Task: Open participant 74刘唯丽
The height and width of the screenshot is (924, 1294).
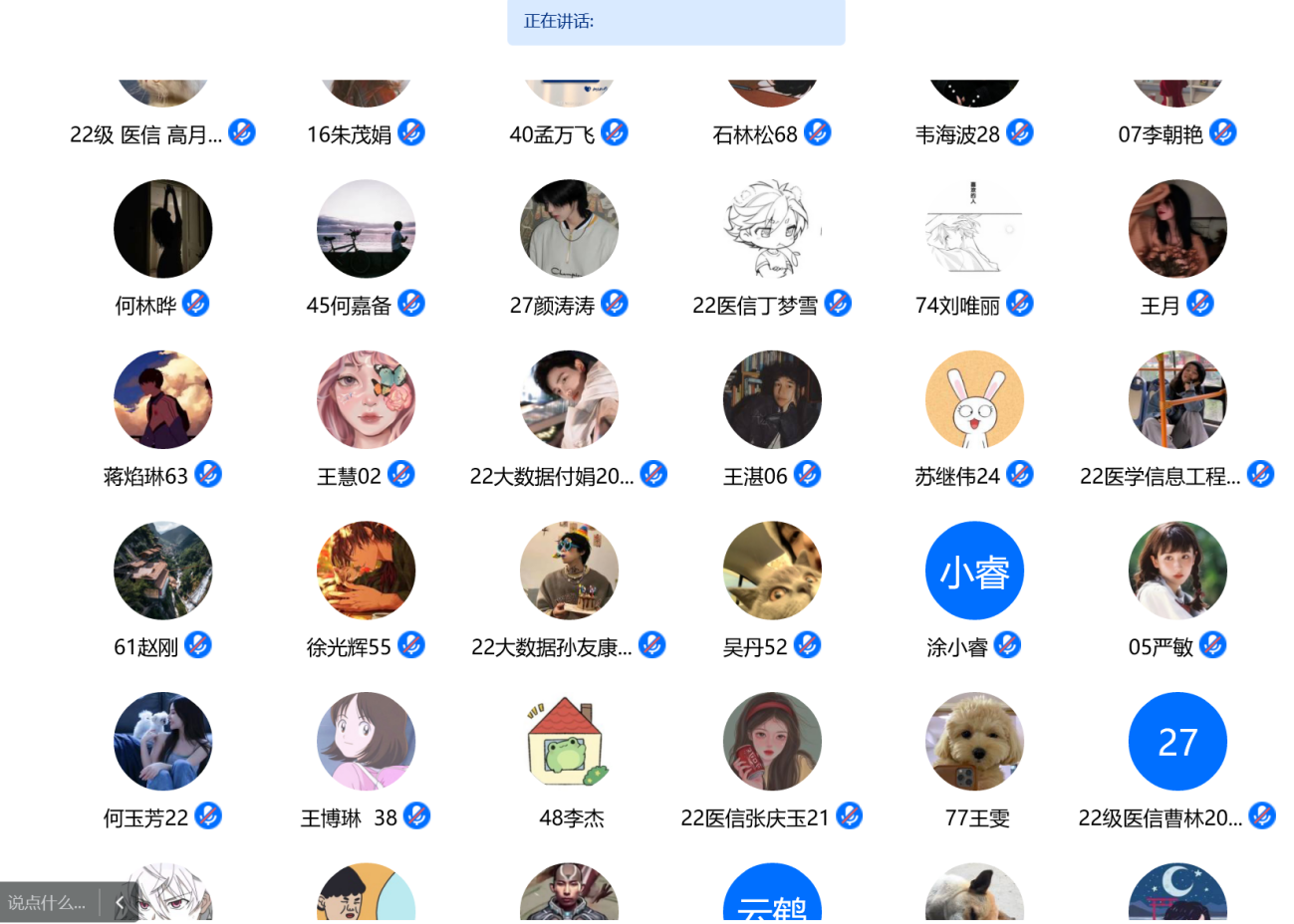Action: [974, 230]
